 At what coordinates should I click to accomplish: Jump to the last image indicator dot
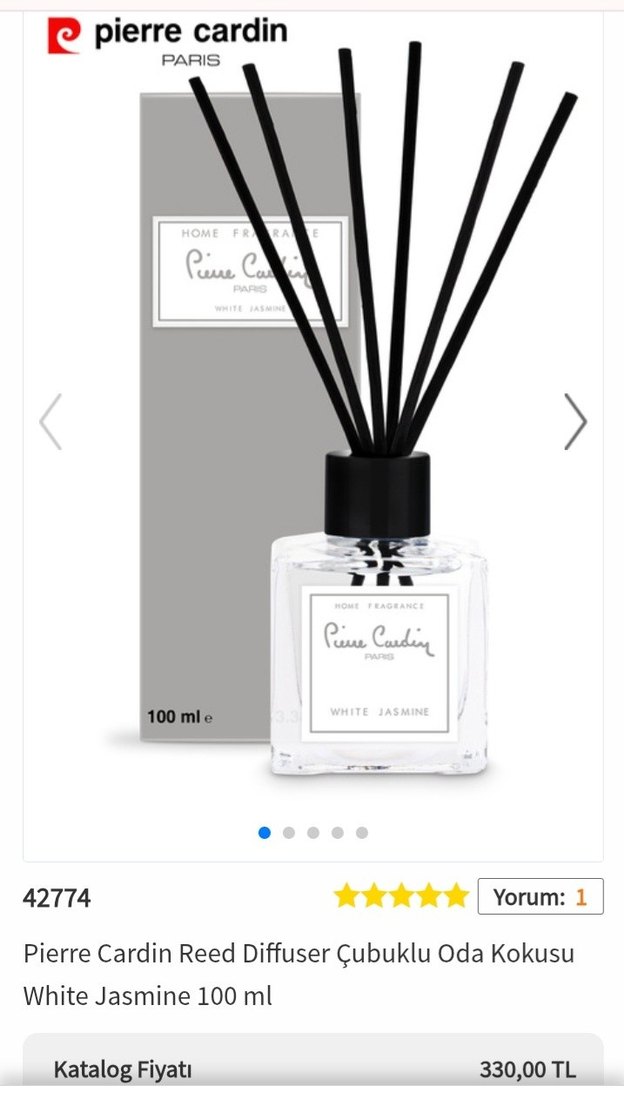tap(361, 832)
